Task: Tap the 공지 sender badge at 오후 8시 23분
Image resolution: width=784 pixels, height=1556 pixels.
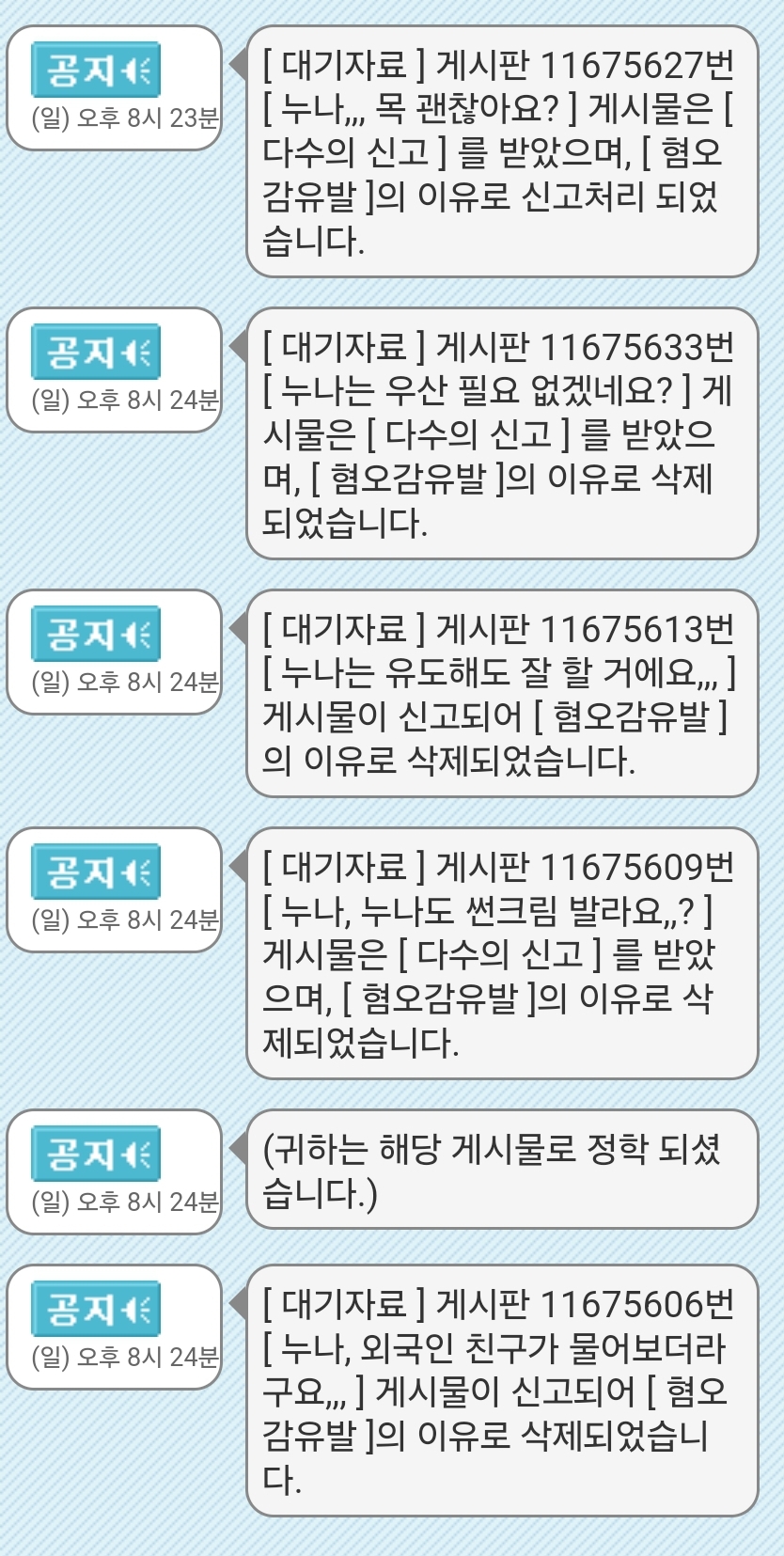Action: [96, 71]
